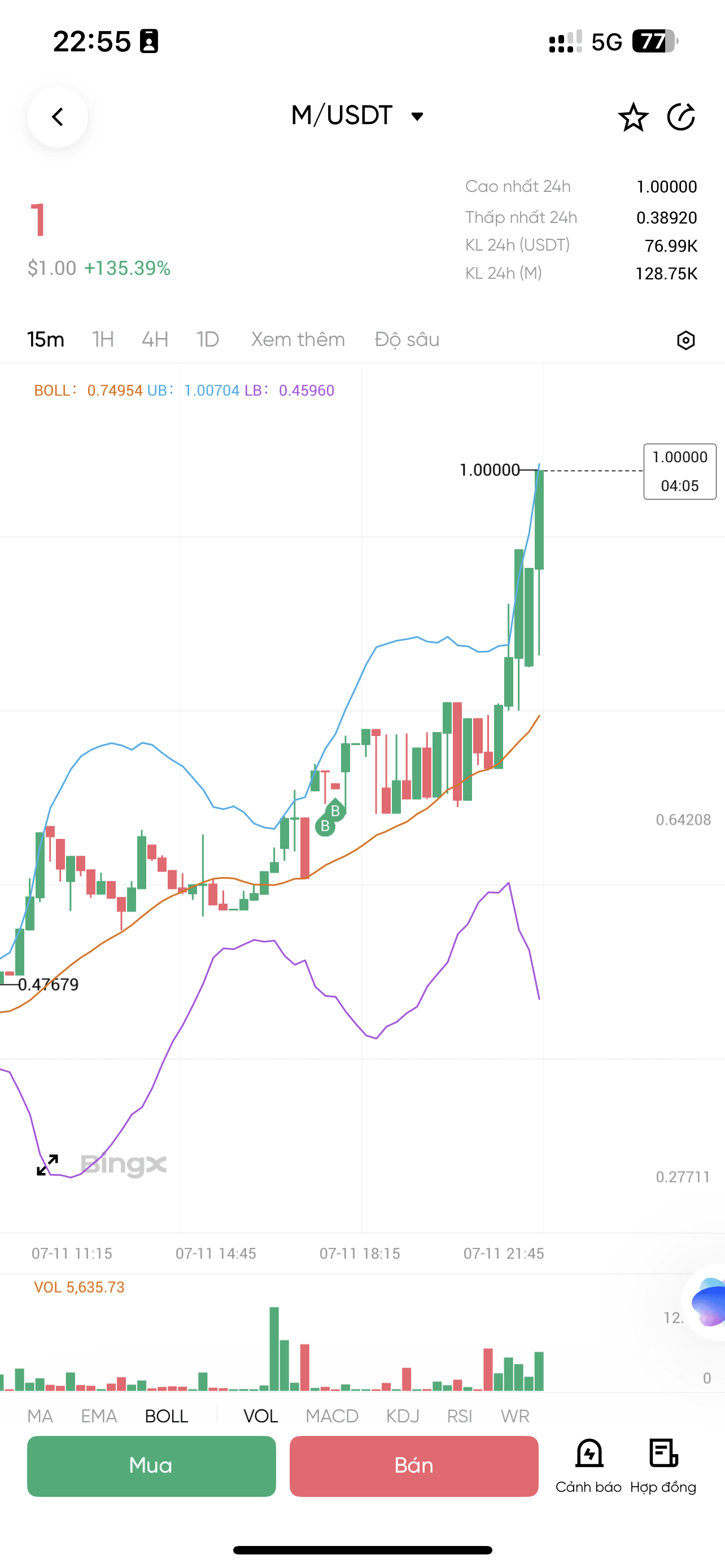Open Xem thêm for more timeframes

tap(298, 339)
